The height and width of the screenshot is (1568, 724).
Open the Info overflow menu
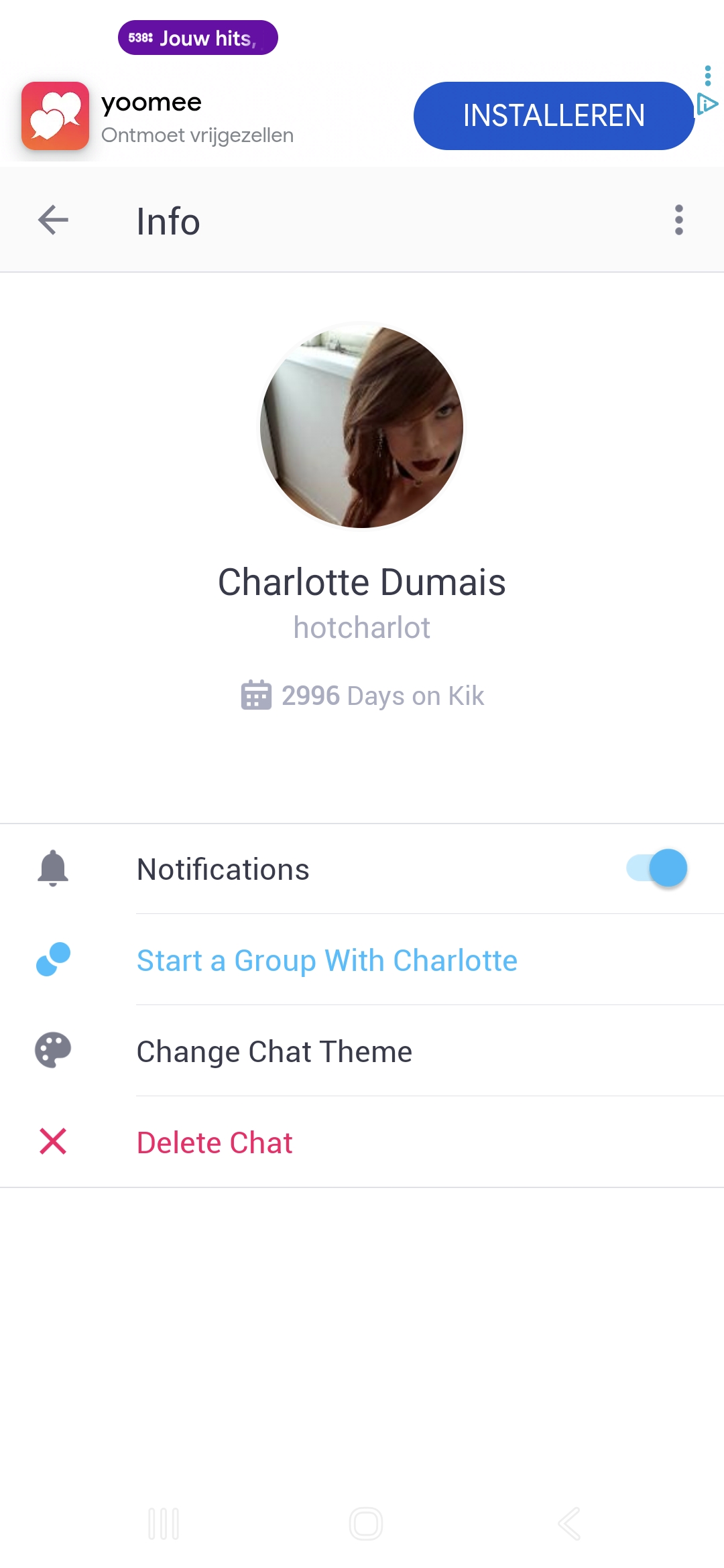[678, 220]
